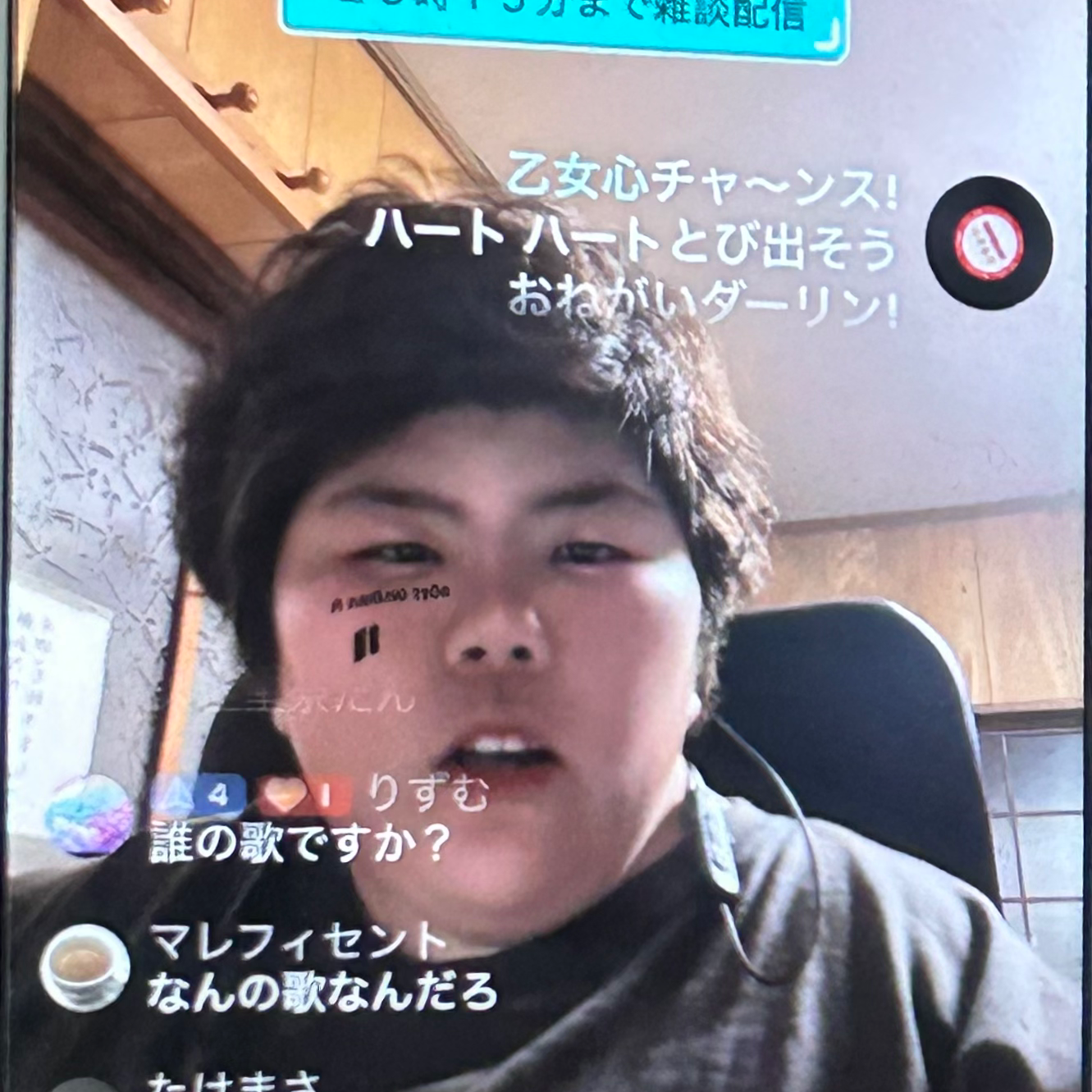Image resolution: width=1092 pixels, height=1092 pixels.
Task: Tap マレフィセント's comment なんの歌なんだろ
Action: coord(322,992)
